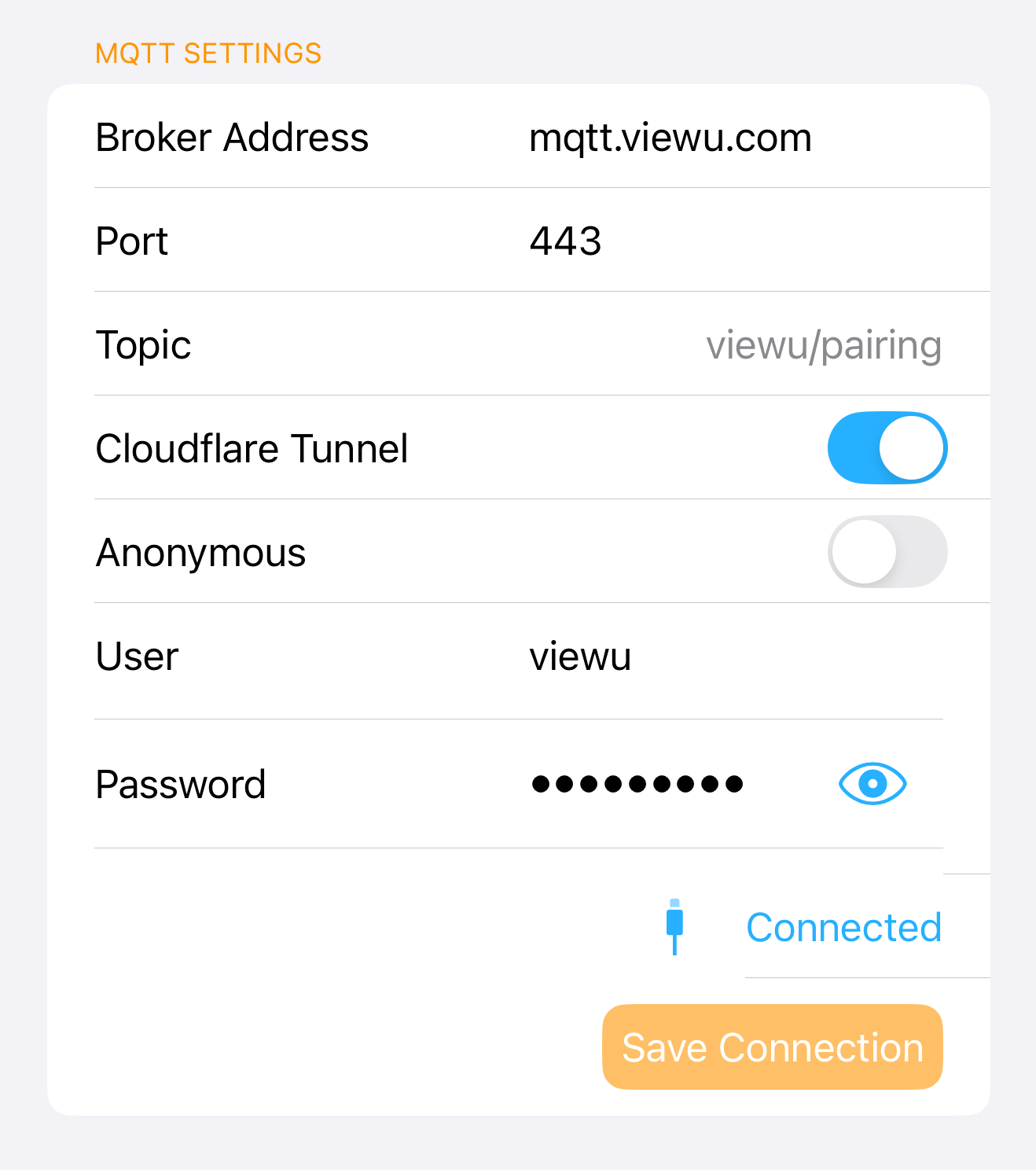Disable the Cloudflare Tunnel toggle

pyautogui.click(x=887, y=447)
